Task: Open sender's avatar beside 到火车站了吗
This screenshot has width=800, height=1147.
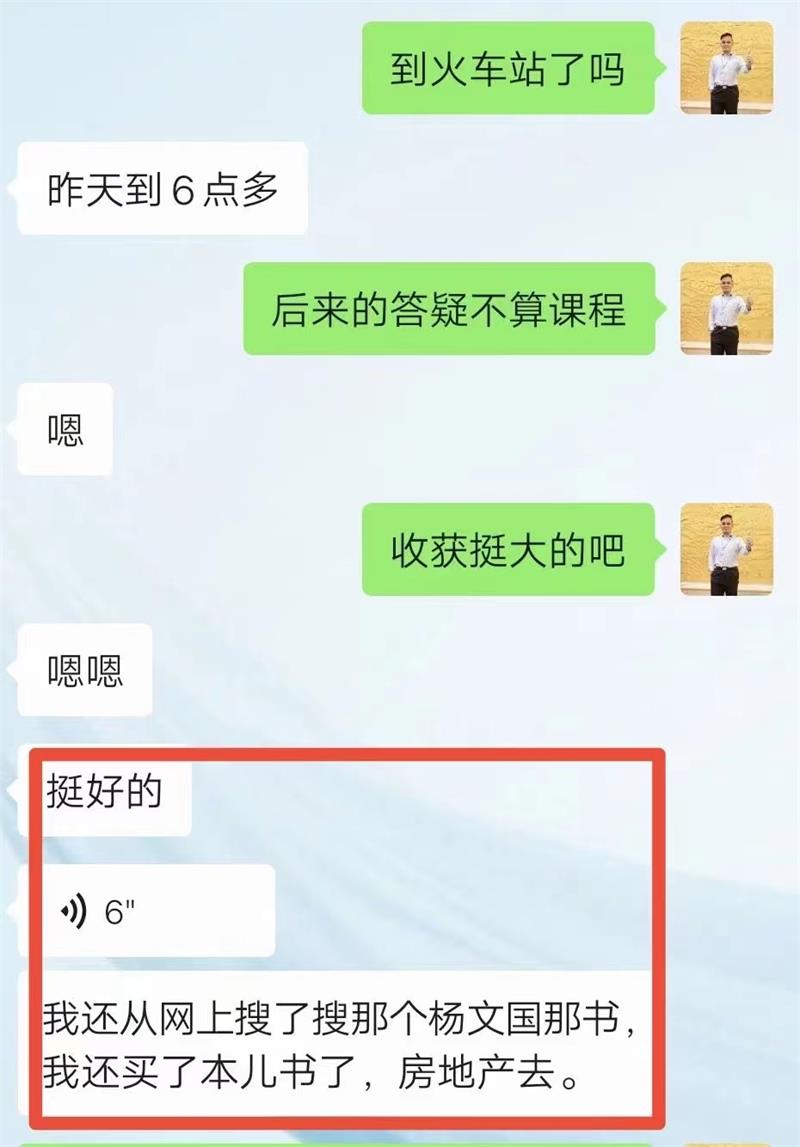Action: [726, 68]
